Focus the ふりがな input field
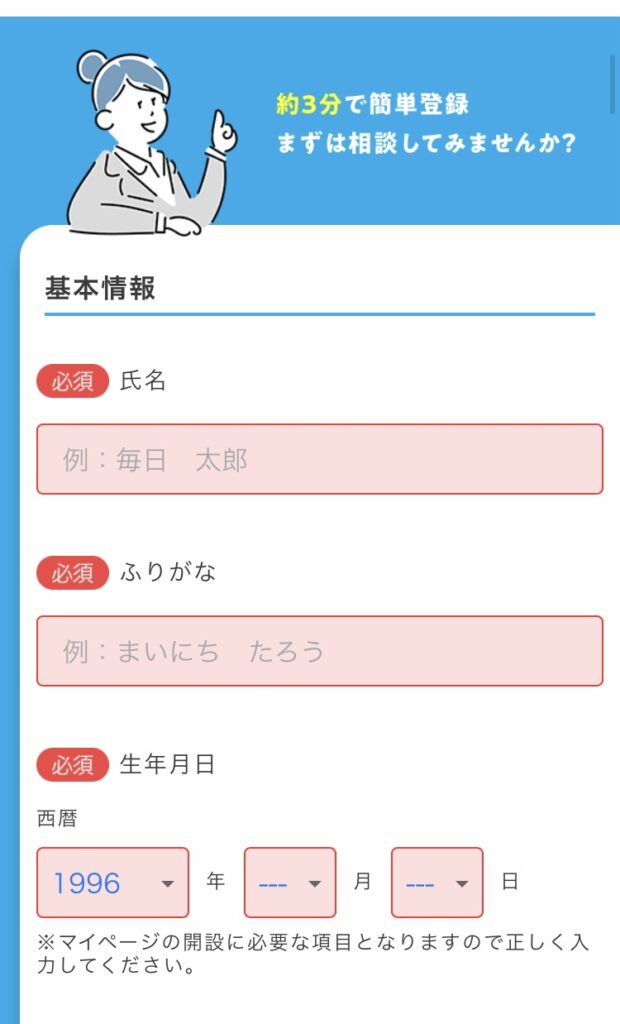 pos(319,651)
